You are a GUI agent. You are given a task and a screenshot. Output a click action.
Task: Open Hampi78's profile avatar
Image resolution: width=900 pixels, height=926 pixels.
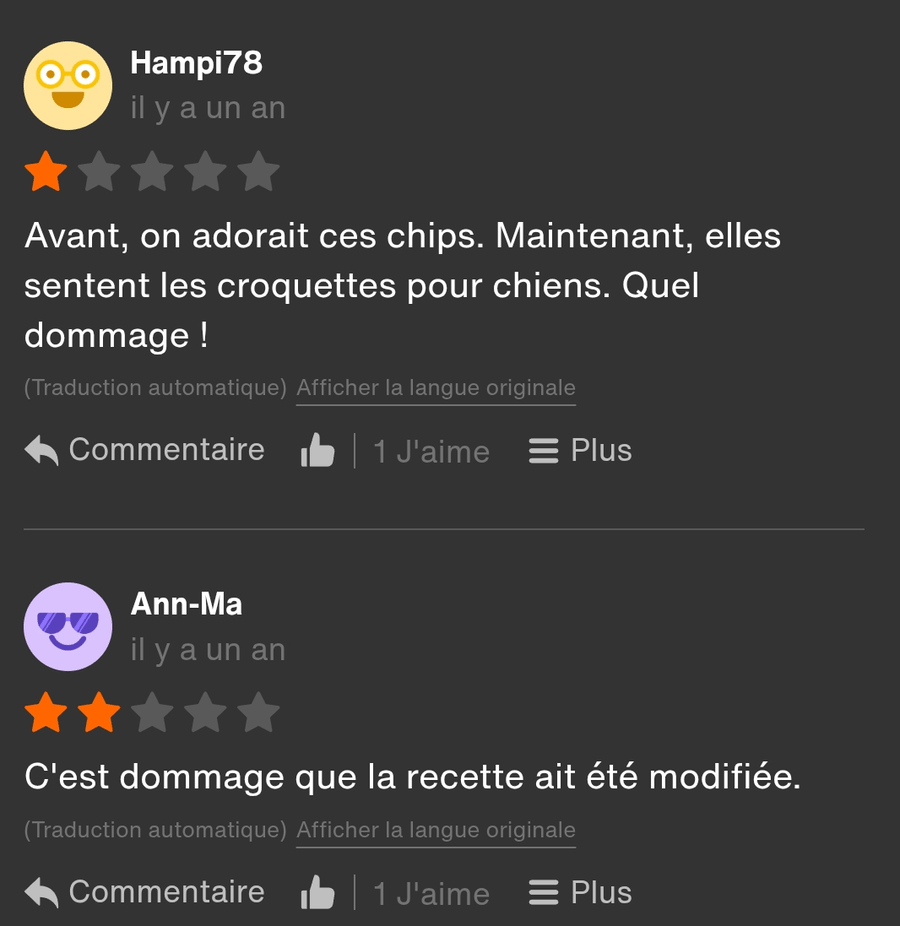pyautogui.click(x=68, y=86)
